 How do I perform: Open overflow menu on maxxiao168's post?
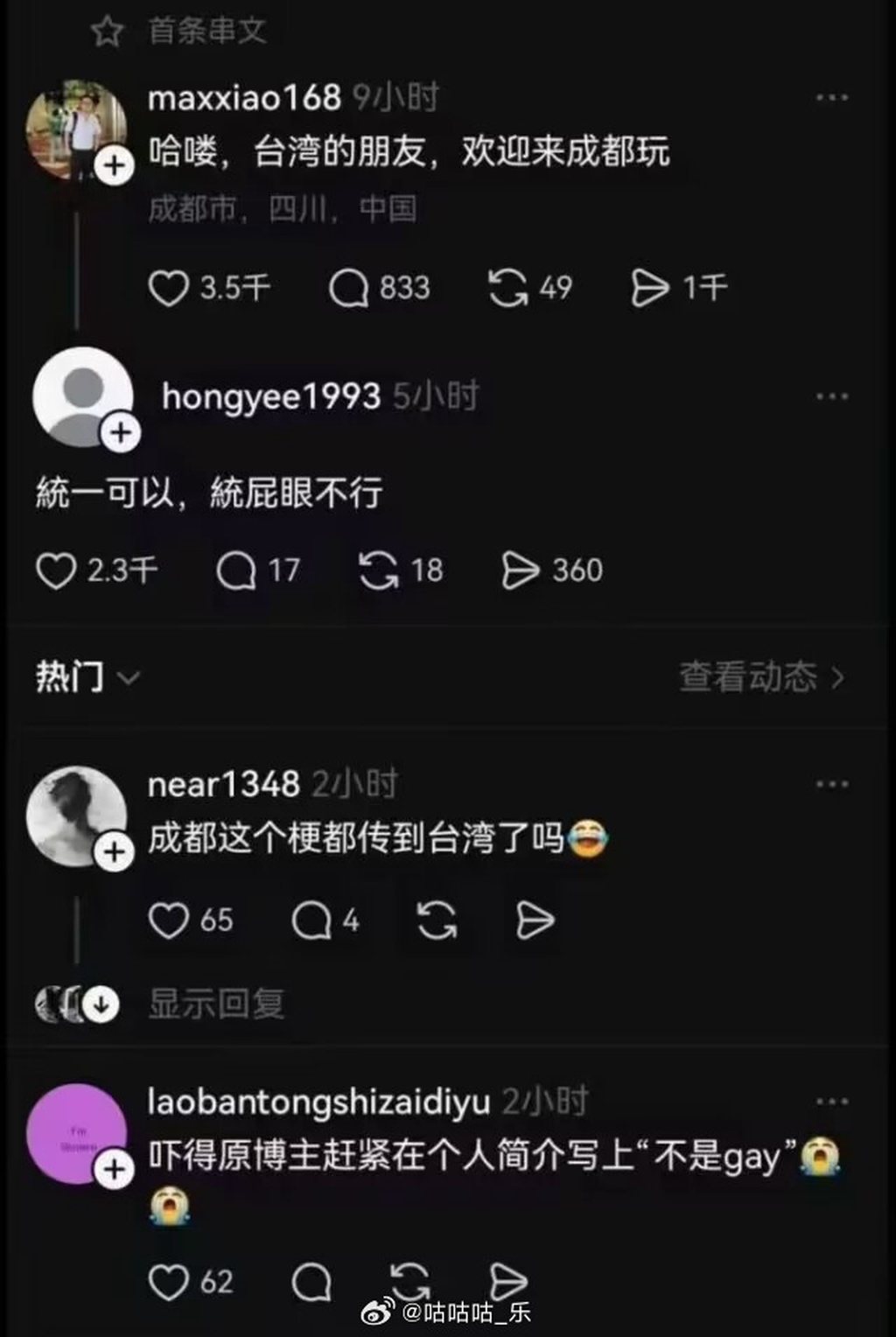click(831, 98)
